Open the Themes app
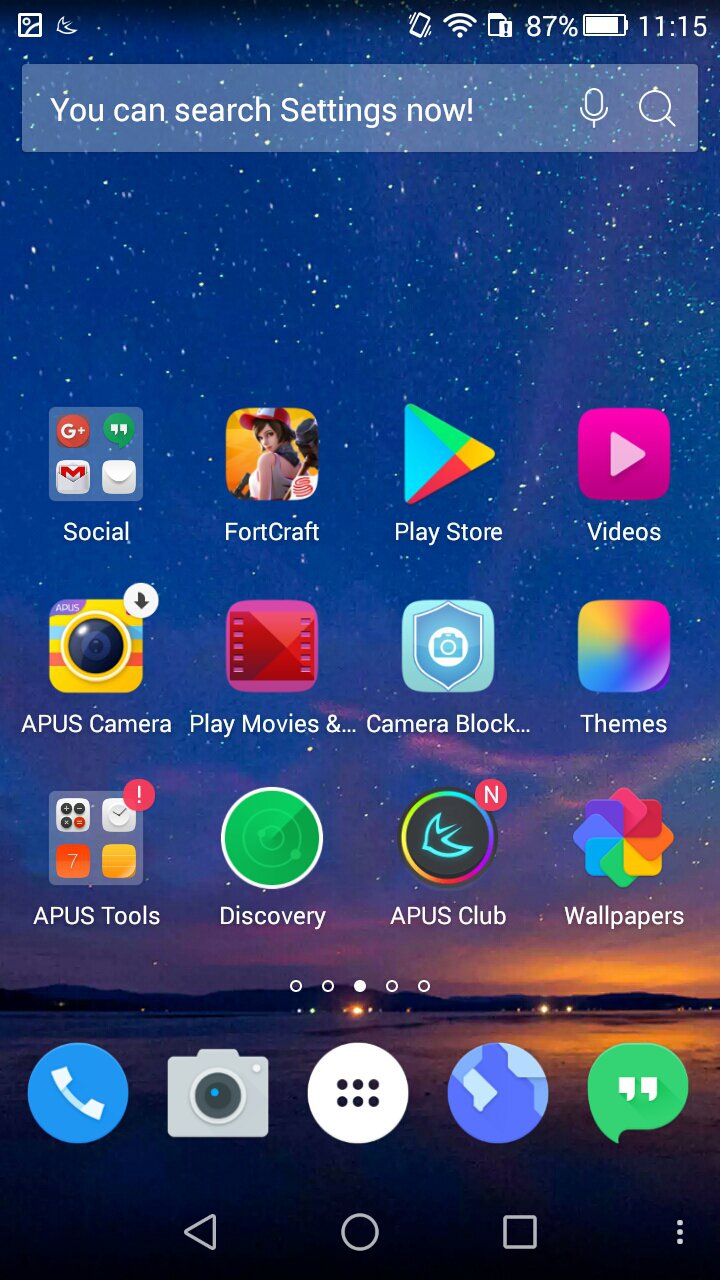The width and height of the screenshot is (720, 1280). point(623,645)
